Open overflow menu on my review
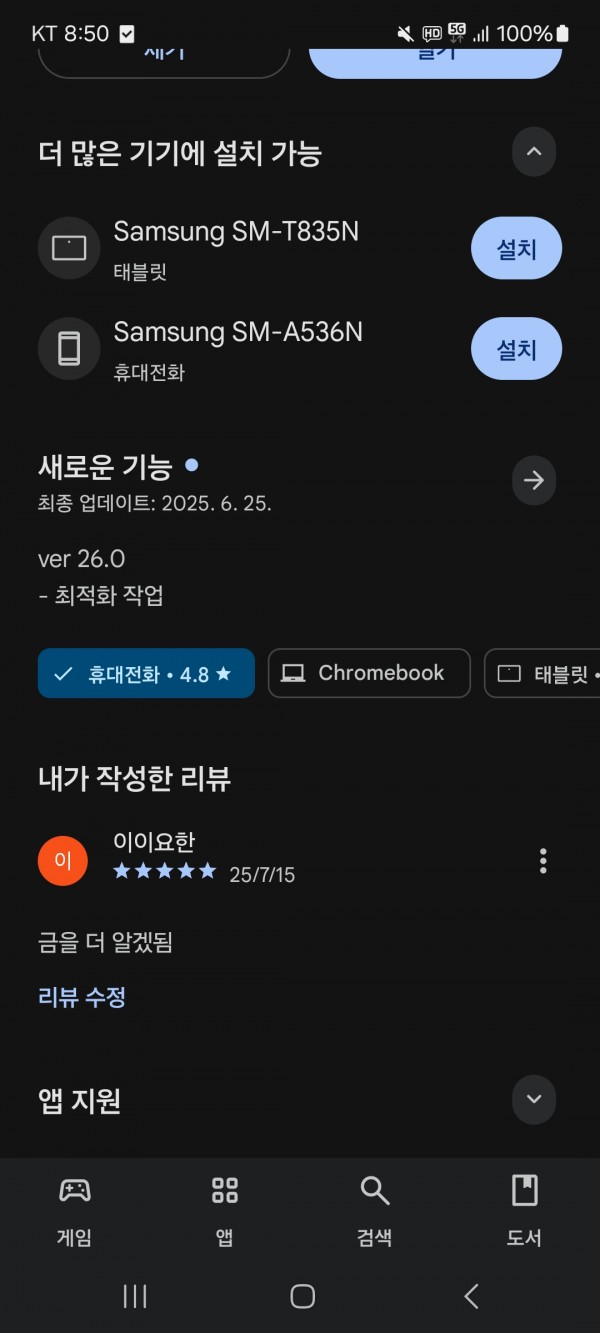This screenshot has height=1333, width=600. click(543, 860)
